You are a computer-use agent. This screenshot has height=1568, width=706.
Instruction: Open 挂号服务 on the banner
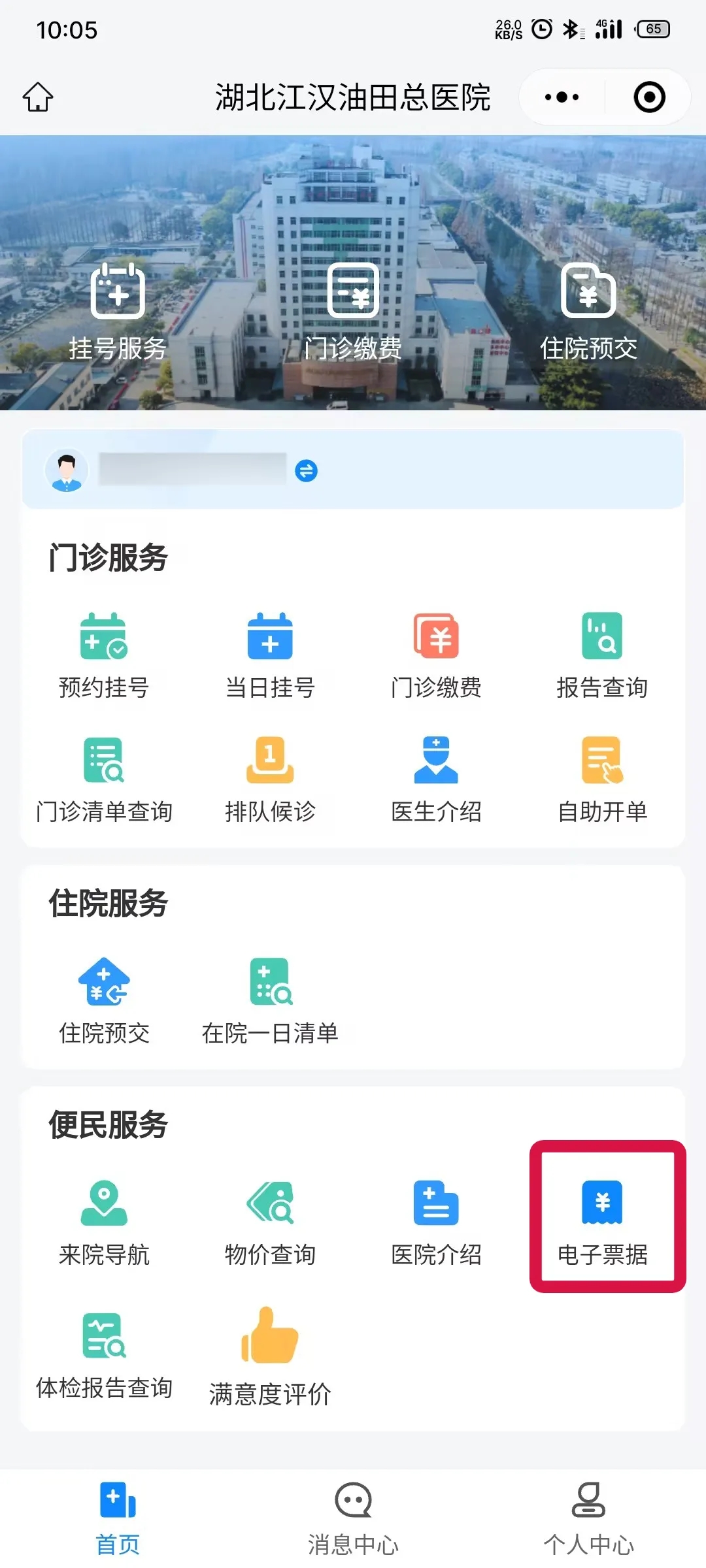tap(118, 312)
